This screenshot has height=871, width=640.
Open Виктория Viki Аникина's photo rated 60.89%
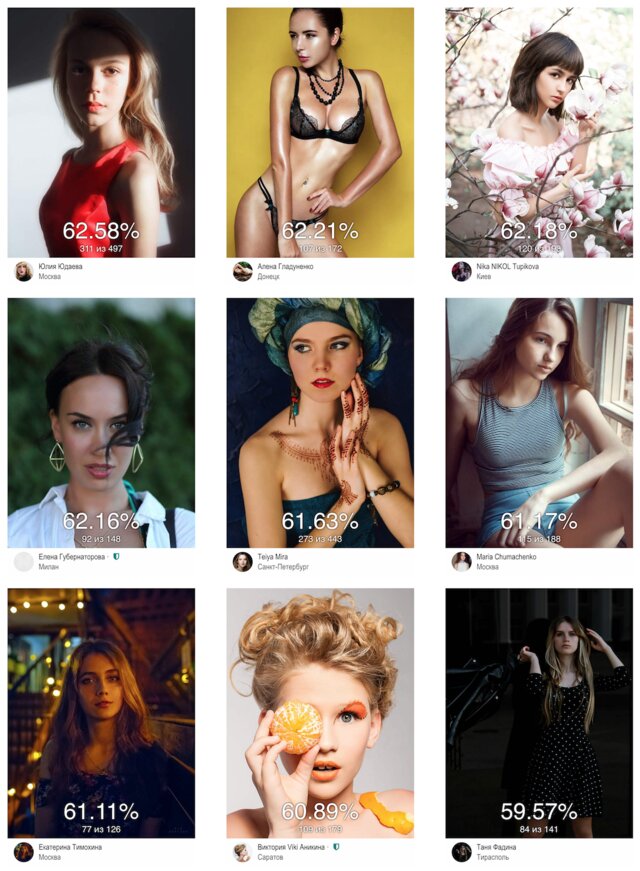(x=320, y=712)
